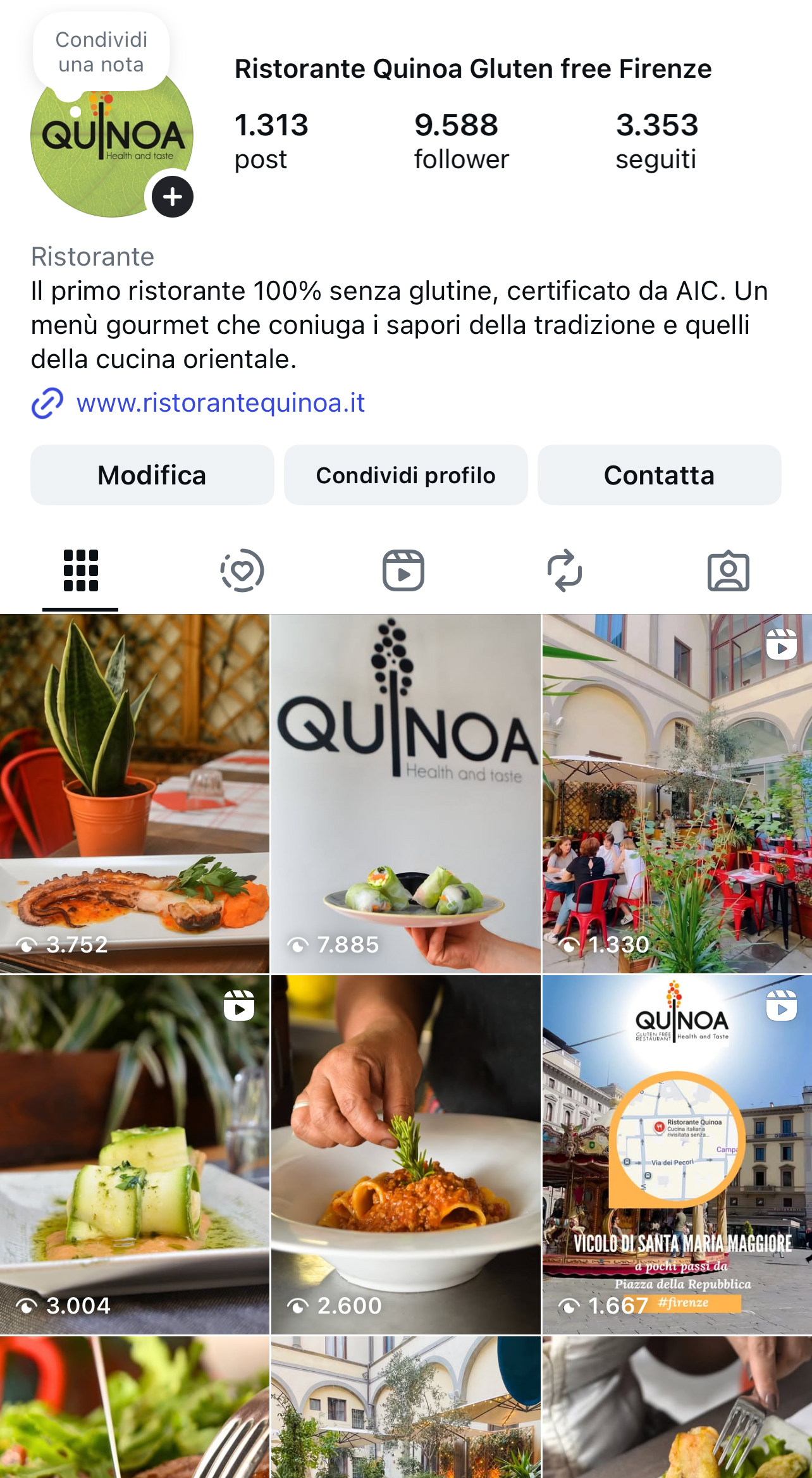Switch to the posts grid tab
Screen dimensions: 812x1478
[80, 570]
